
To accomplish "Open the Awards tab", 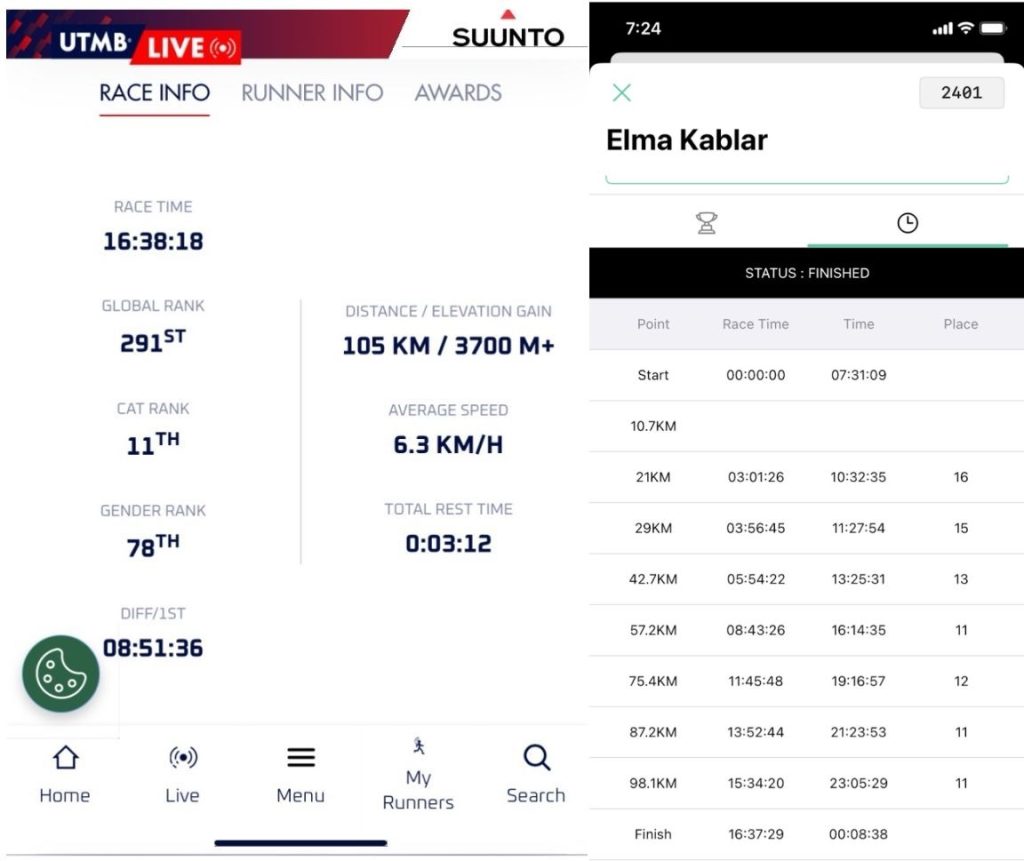I will point(458,93).
